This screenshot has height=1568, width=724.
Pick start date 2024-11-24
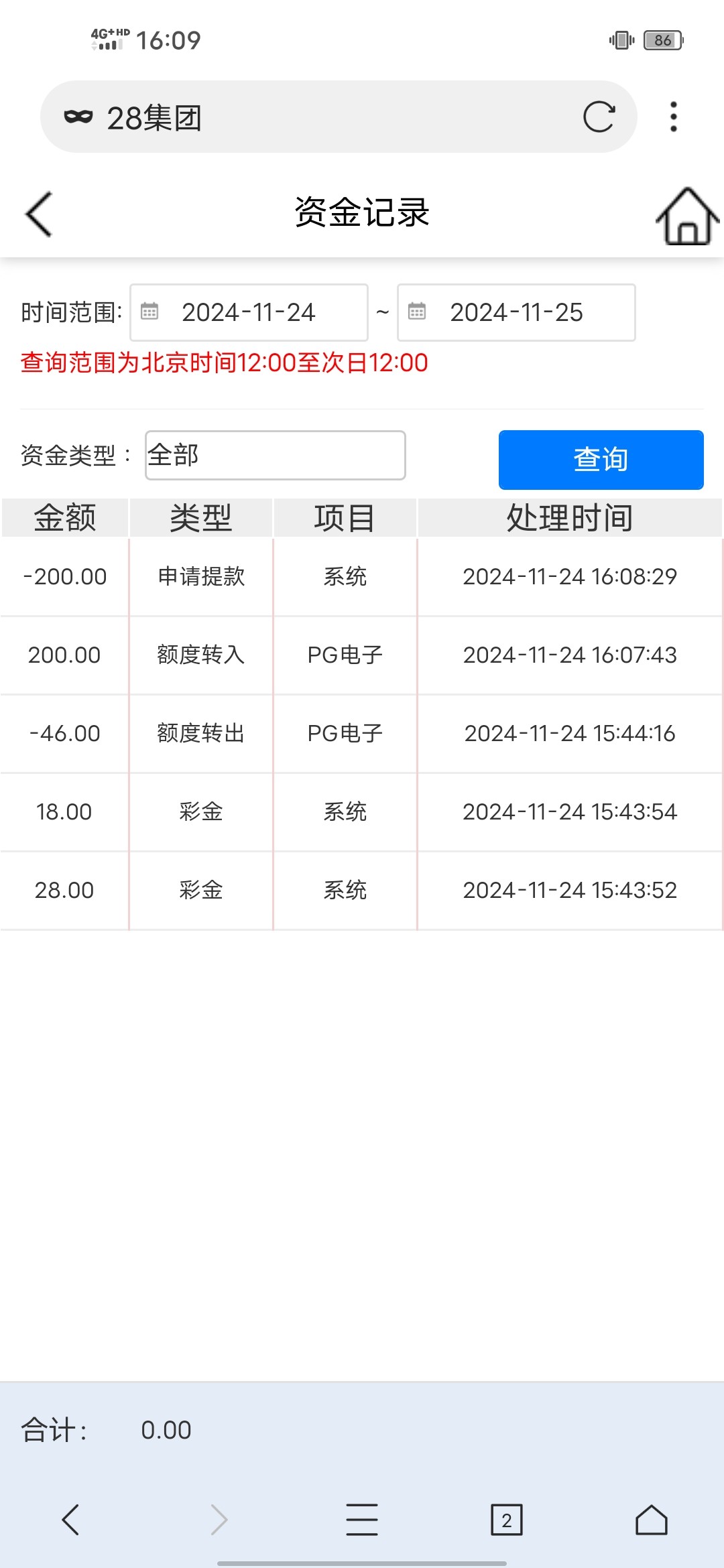pos(249,312)
